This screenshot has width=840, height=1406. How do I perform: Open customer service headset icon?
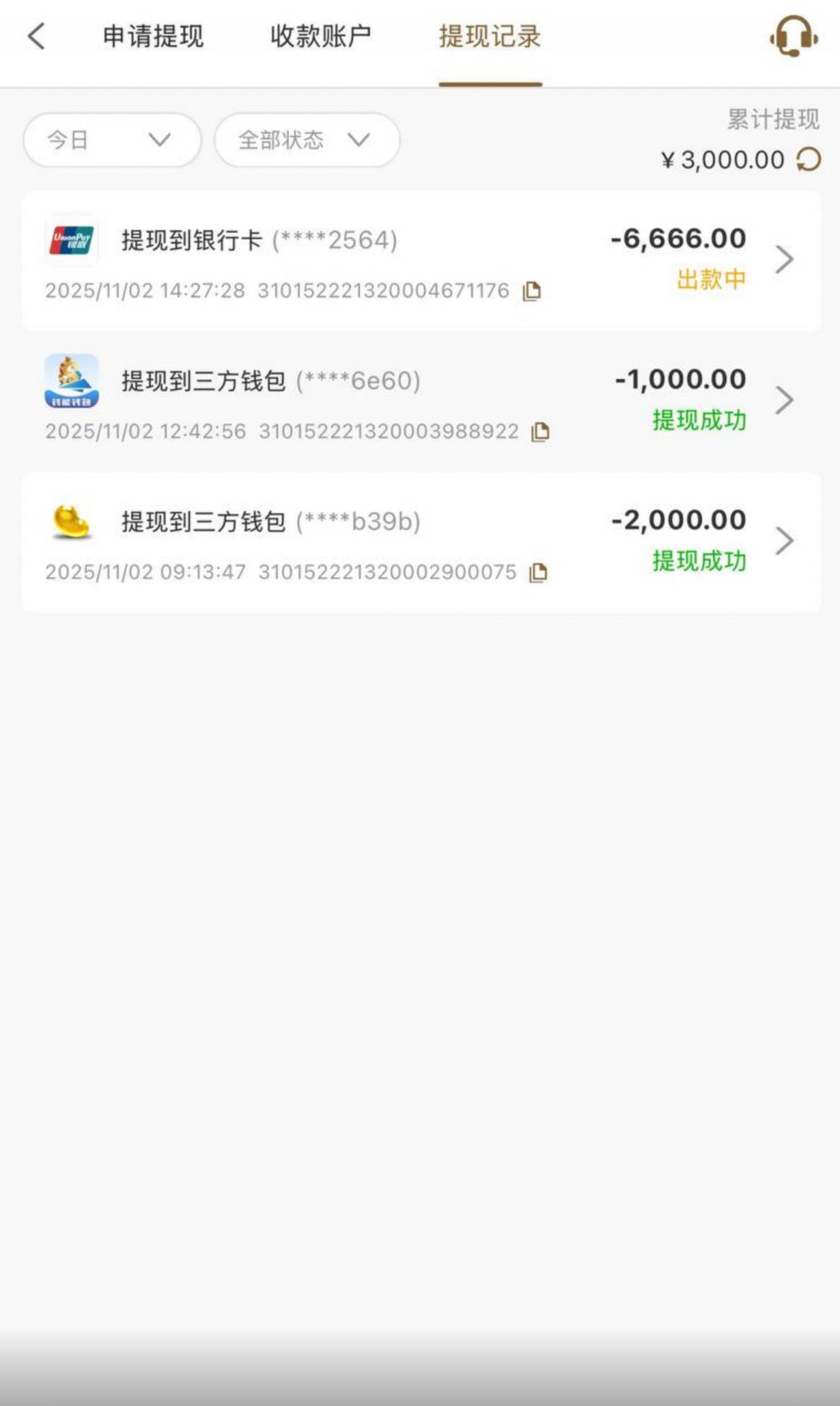pos(794,36)
